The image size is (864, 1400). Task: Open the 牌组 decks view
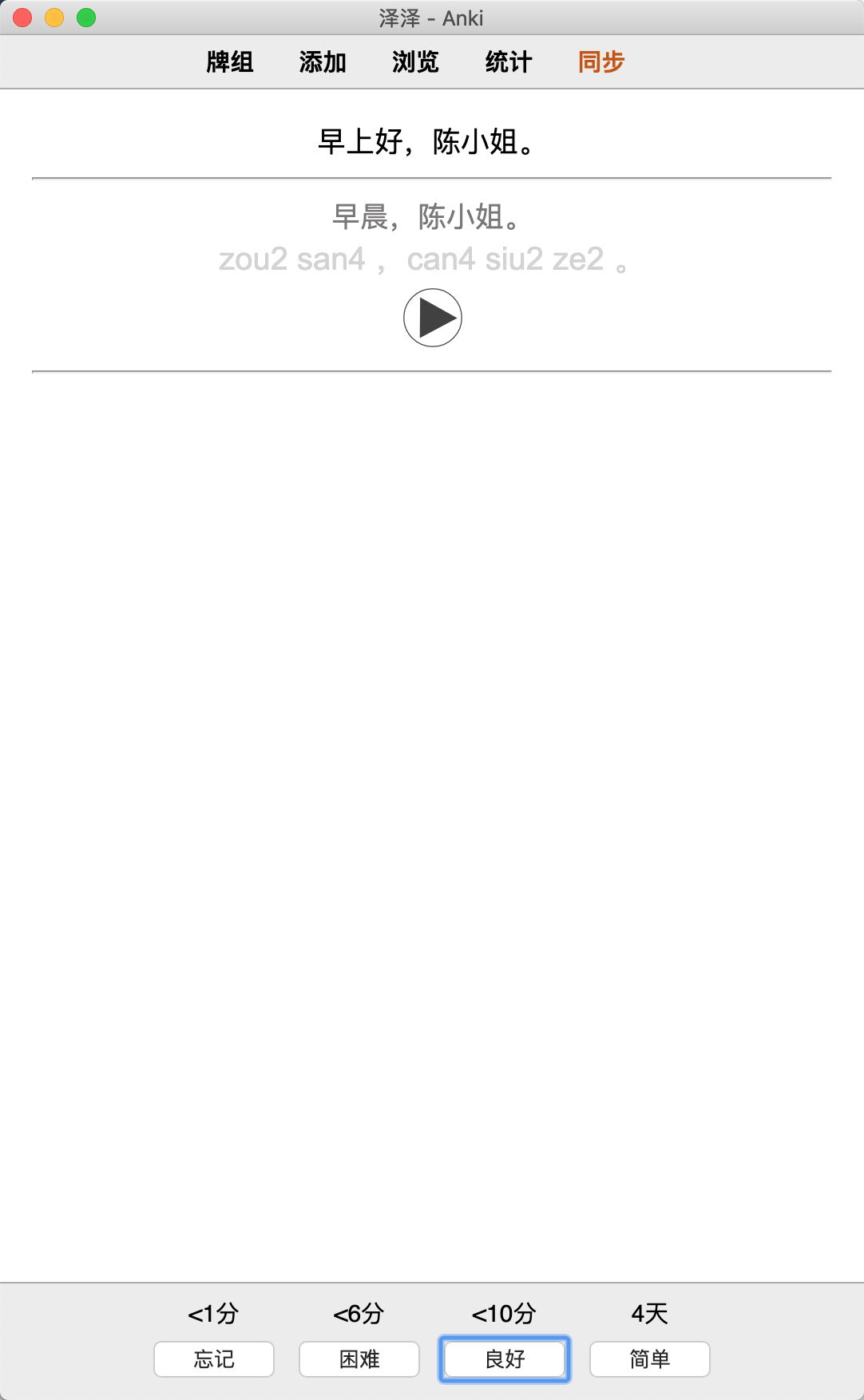[x=230, y=61]
